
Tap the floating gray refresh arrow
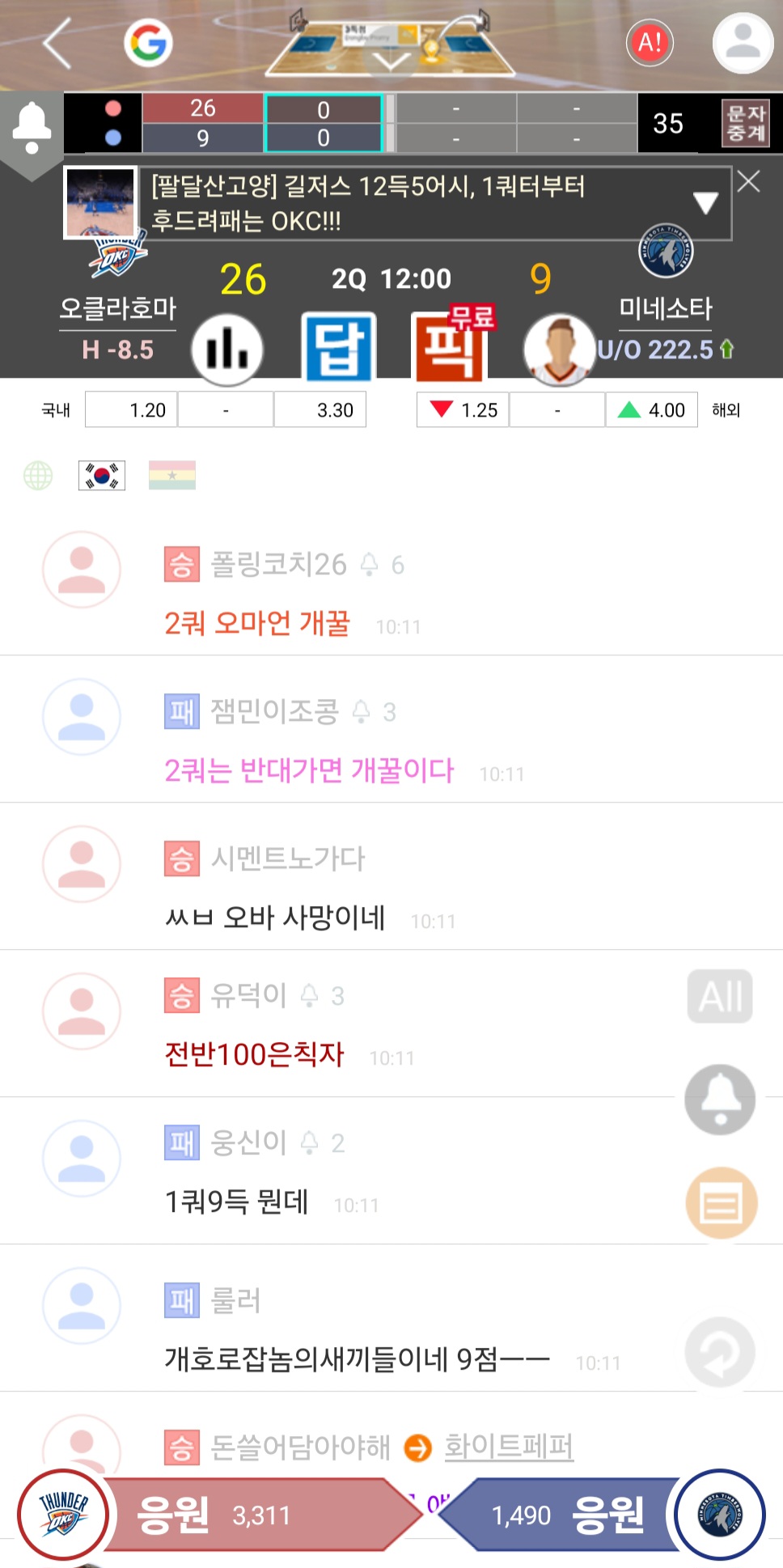point(720,1352)
